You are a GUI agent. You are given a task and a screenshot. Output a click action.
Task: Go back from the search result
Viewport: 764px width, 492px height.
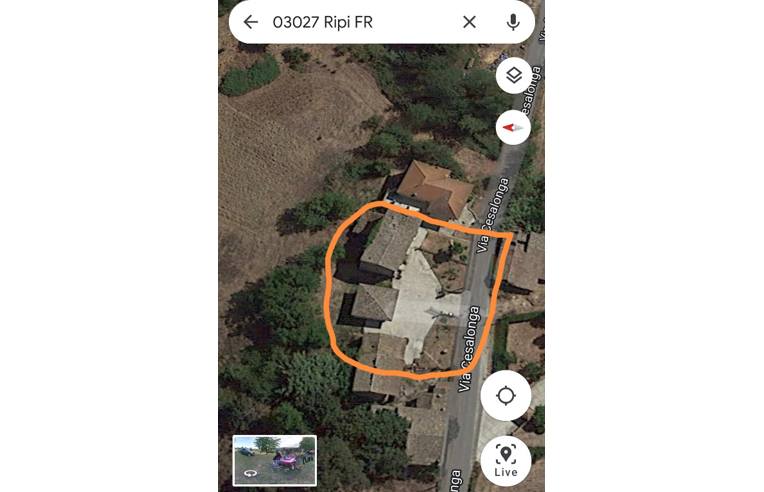pos(251,22)
